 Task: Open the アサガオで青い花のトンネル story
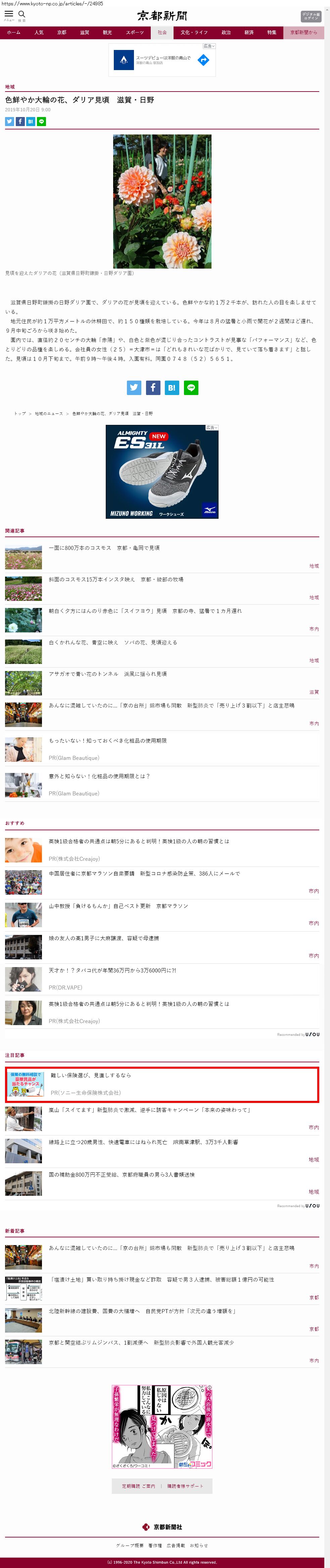point(108,674)
